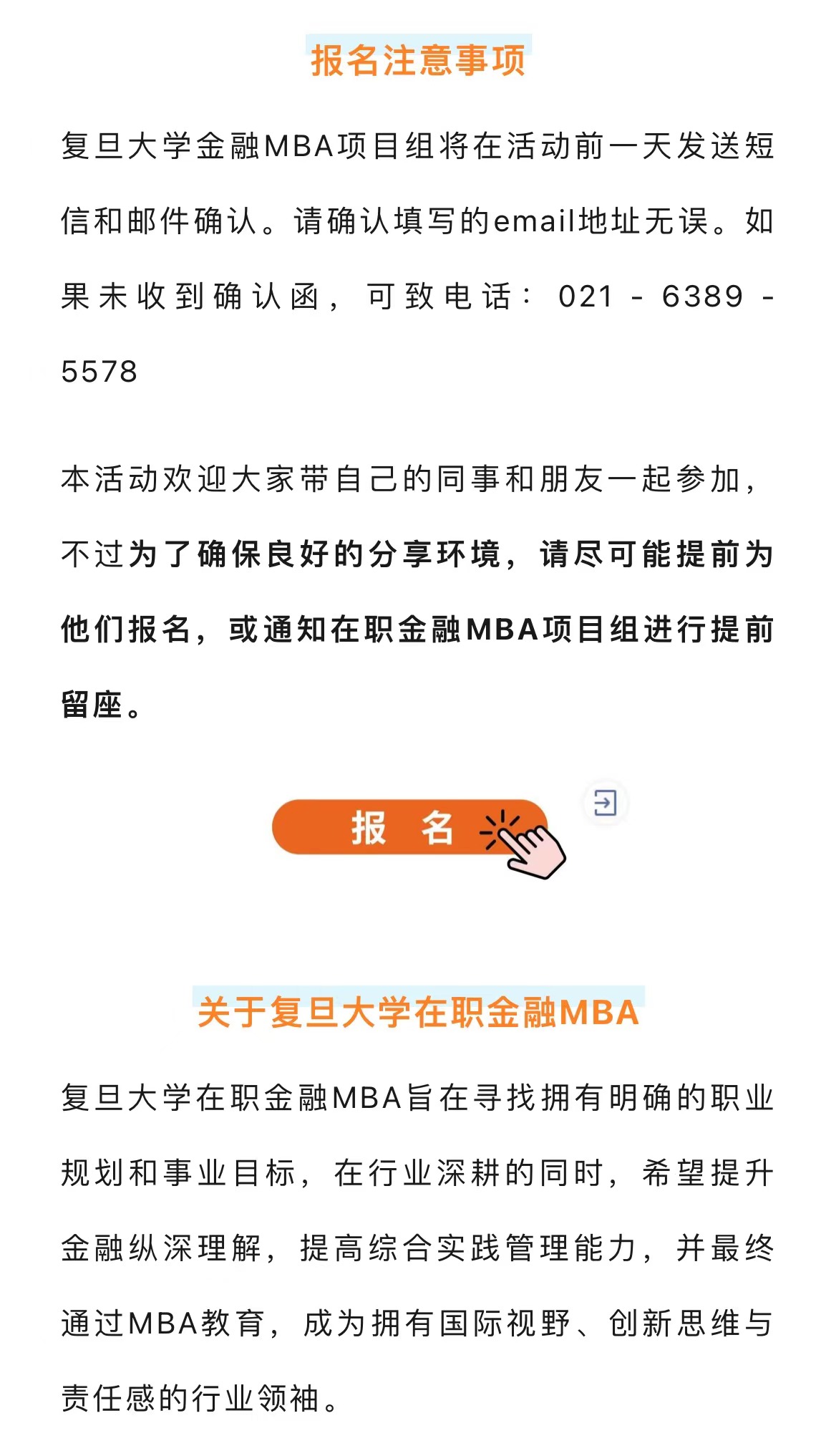The image size is (821, 1456).
Task: Open the jump-link icon beside 报名
Action: (x=605, y=803)
